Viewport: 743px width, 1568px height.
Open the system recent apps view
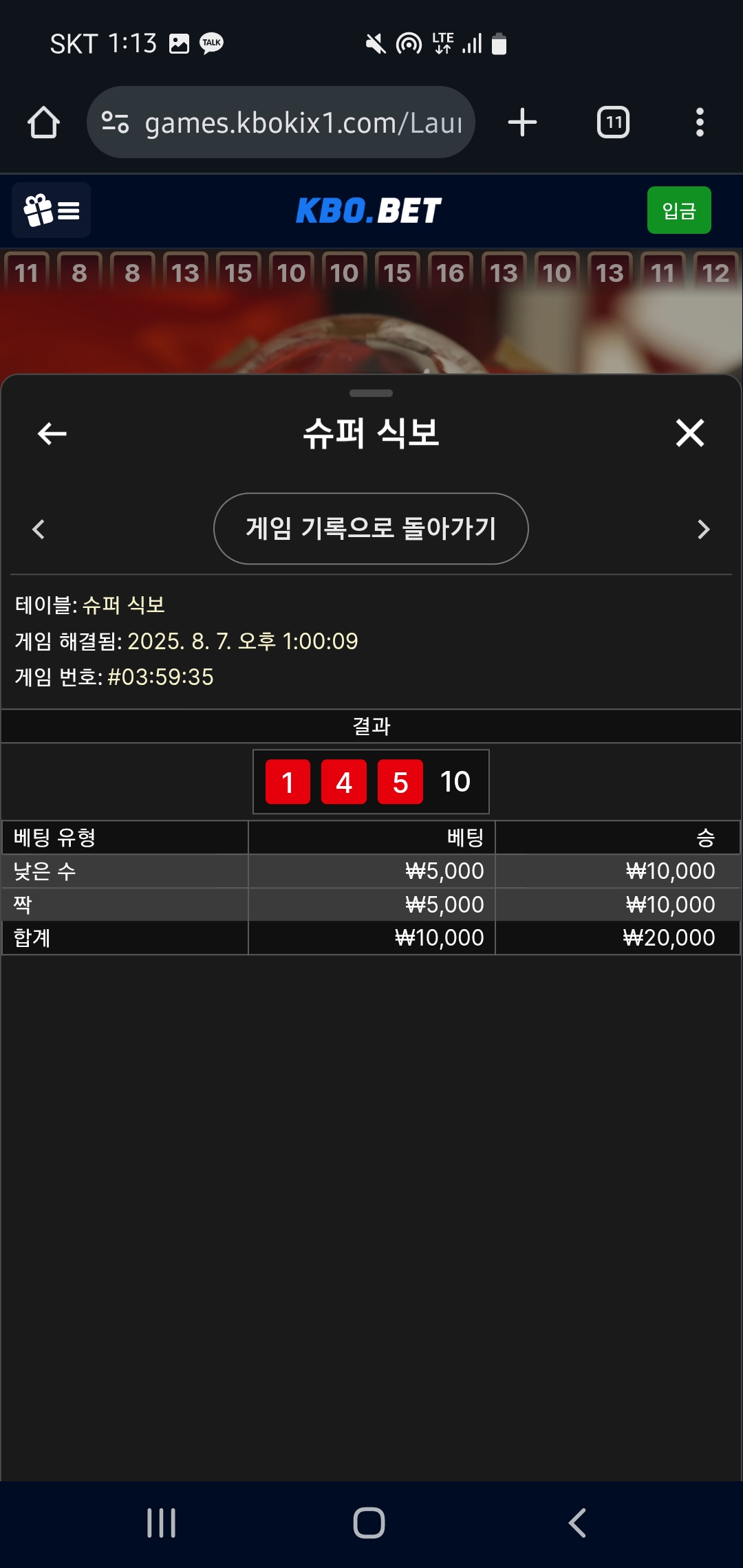[162, 1523]
